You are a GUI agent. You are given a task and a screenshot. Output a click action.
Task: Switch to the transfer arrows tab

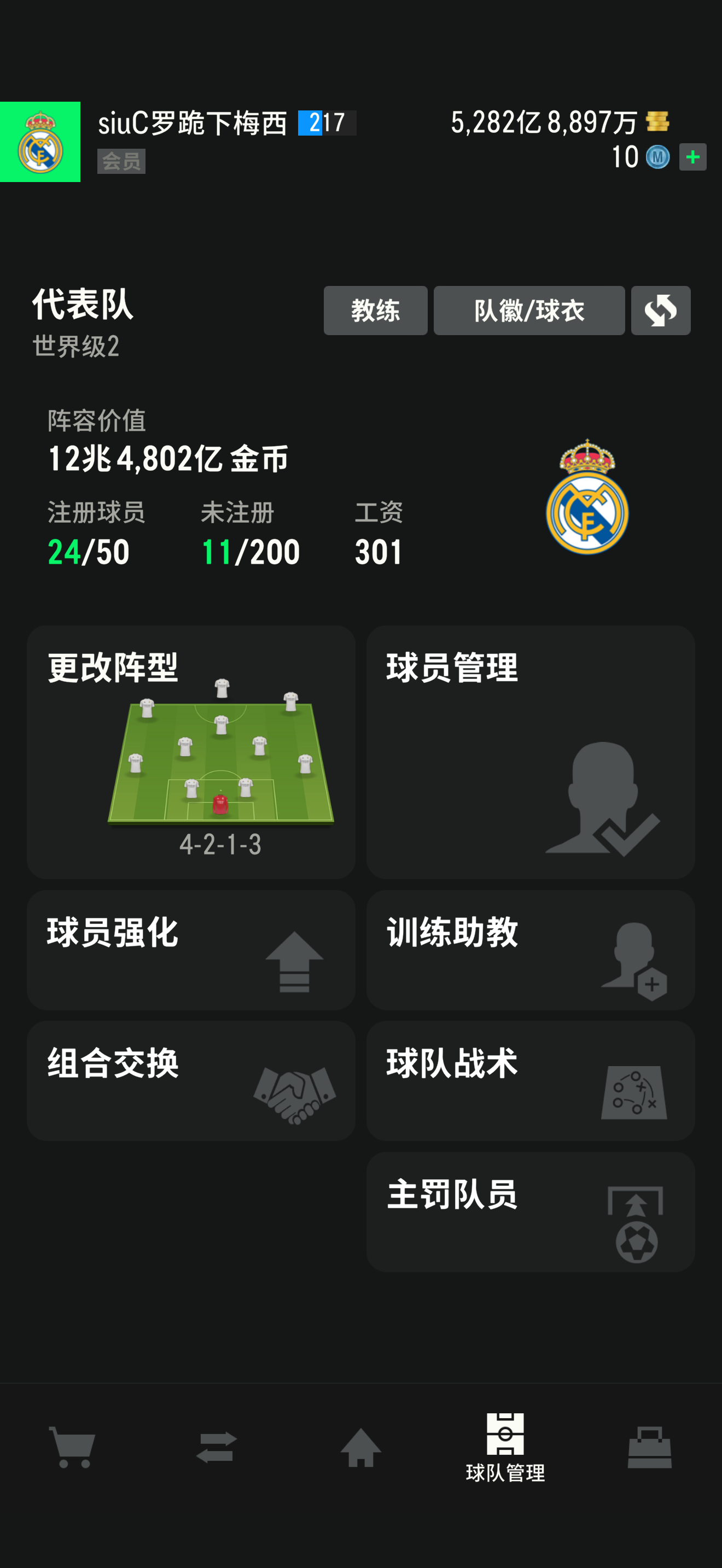[x=216, y=1448]
